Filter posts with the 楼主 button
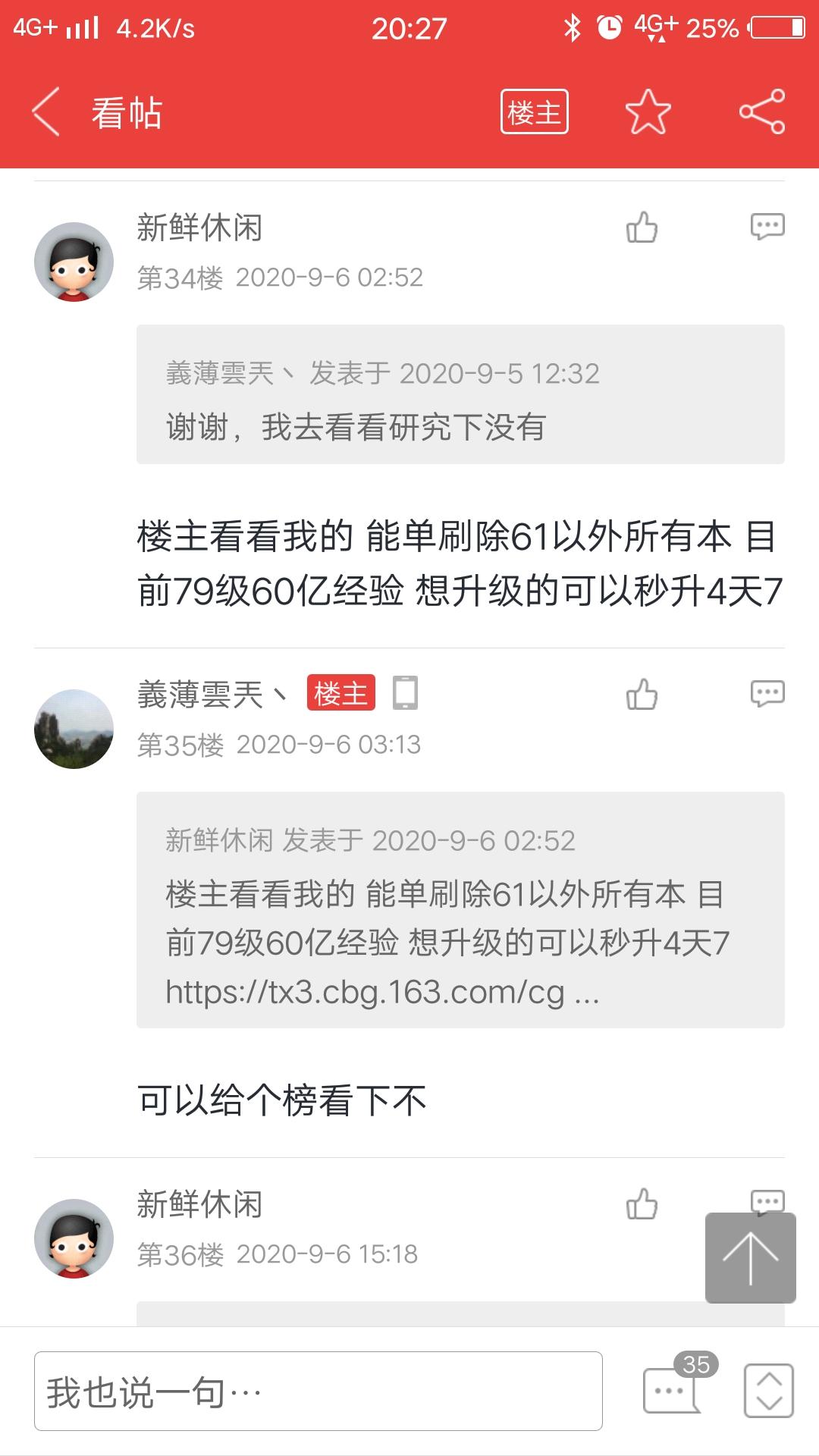 [x=534, y=112]
